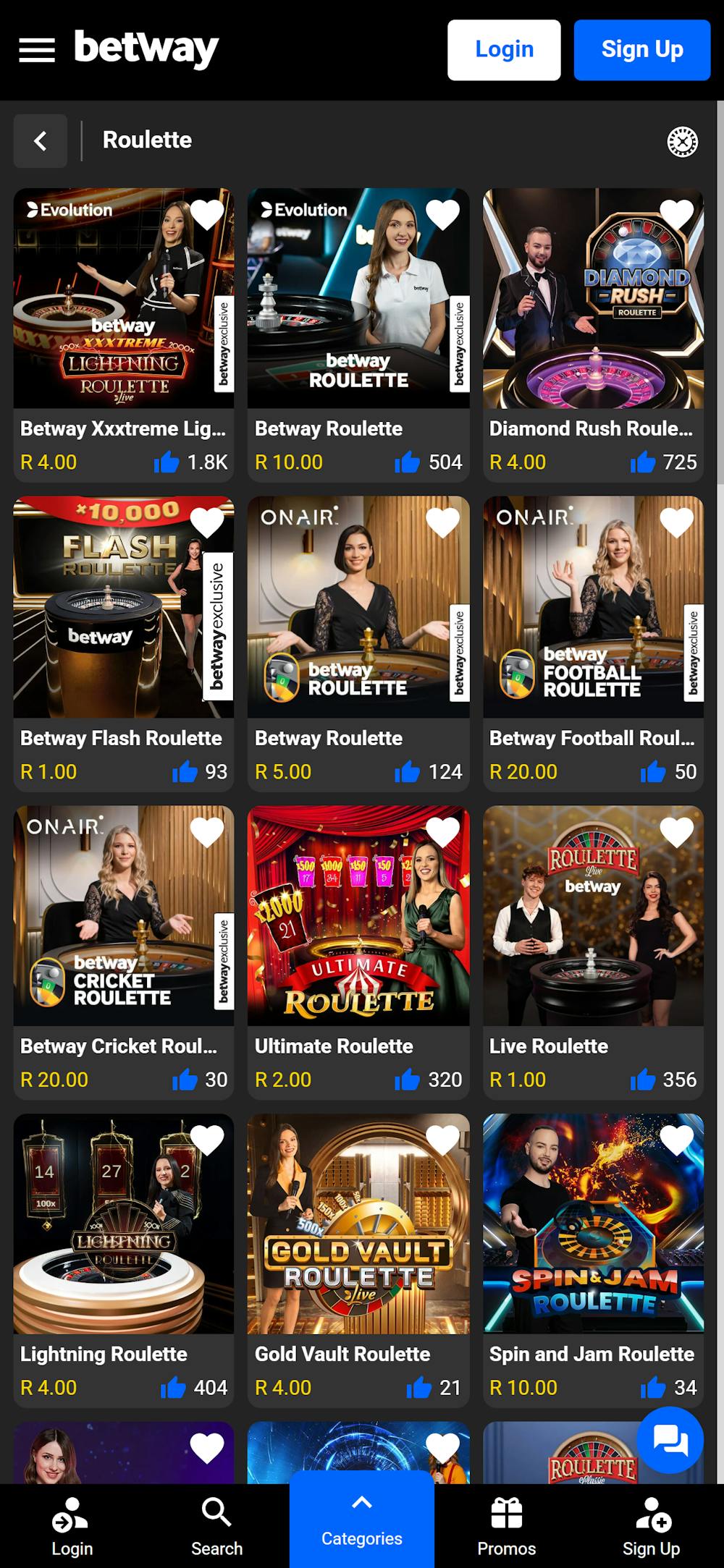This screenshot has width=724, height=1568.
Task: Open Ultimate Roulette game
Action: point(358,915)
